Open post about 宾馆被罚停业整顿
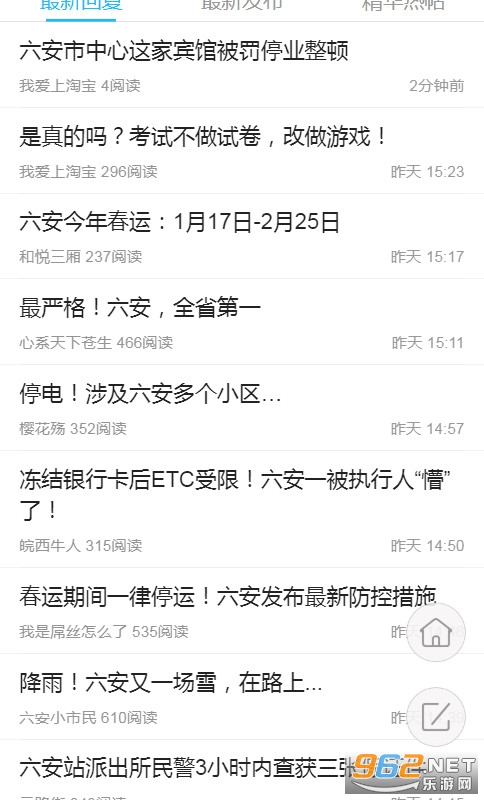Image resolution: width=484 pixels, height=800 pixels. click(x=242, y=65)
